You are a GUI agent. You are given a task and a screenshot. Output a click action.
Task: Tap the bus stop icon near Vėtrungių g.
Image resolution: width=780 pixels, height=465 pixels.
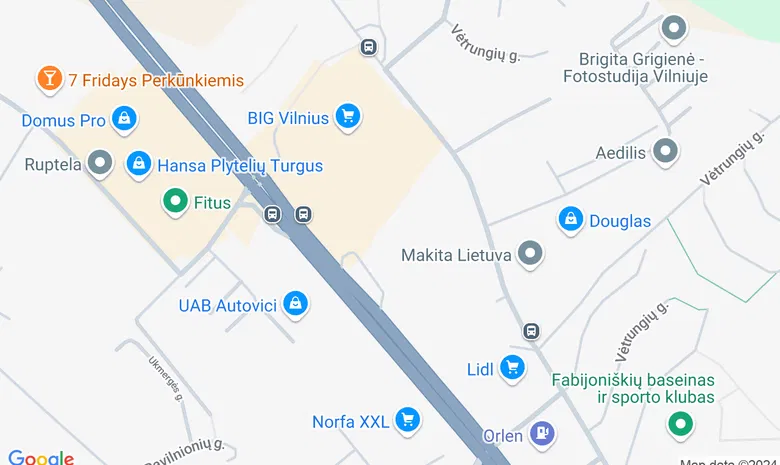pos(369,47)
